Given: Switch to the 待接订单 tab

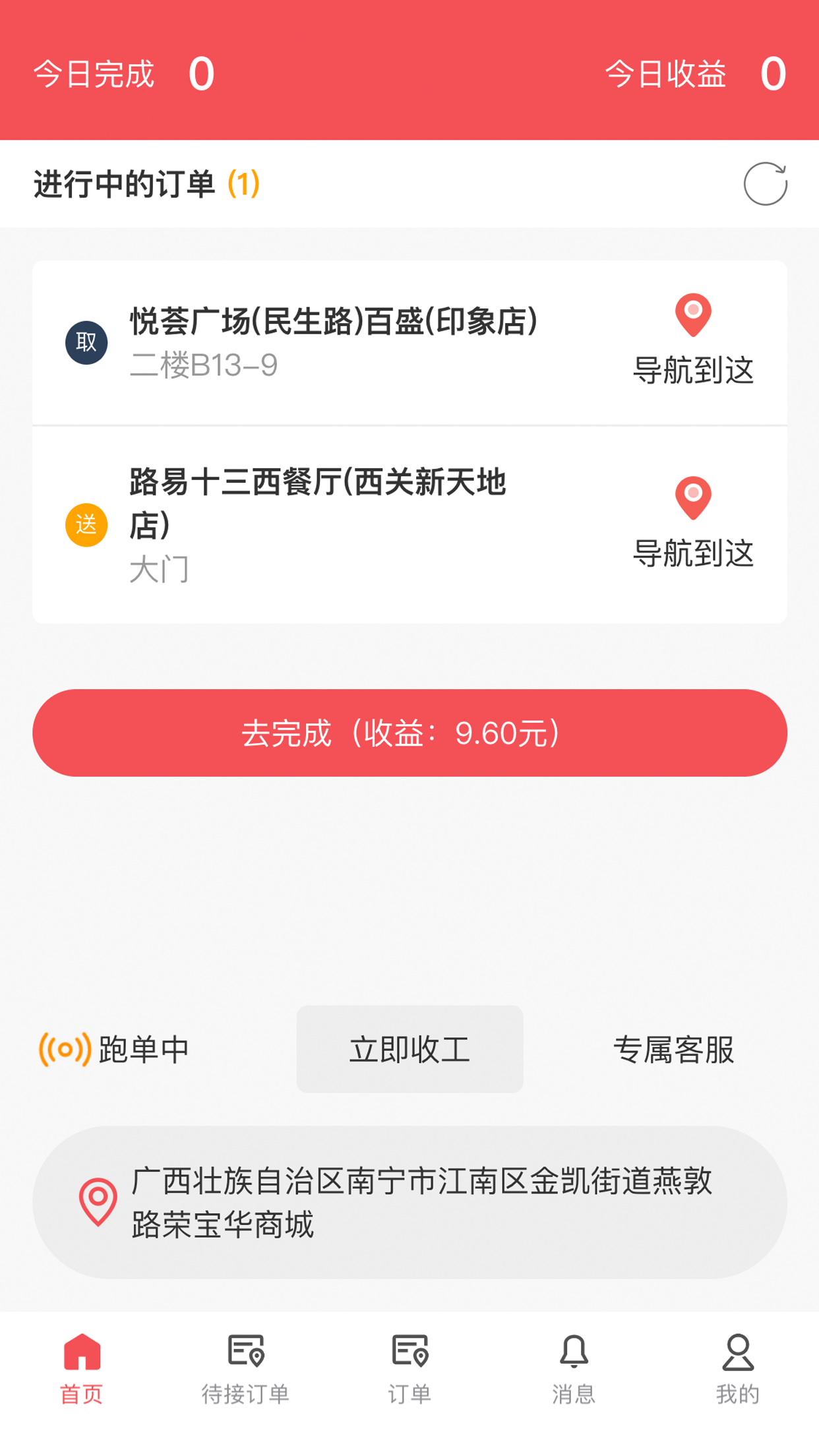Looking at the screenshot, I should pyautogui.click(x=245, y=1369).
